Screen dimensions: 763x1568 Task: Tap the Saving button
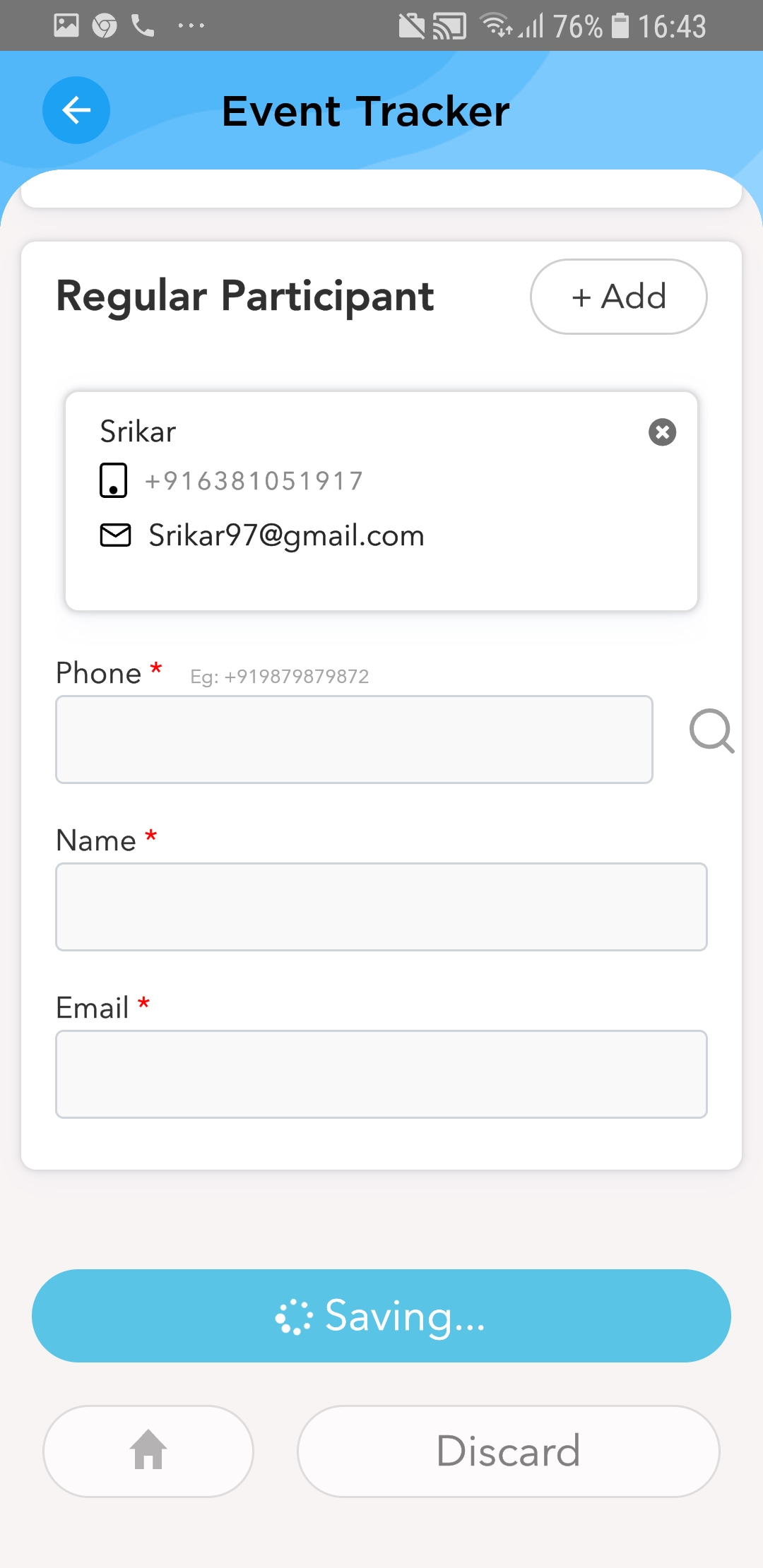click(x=381, y=1316)
